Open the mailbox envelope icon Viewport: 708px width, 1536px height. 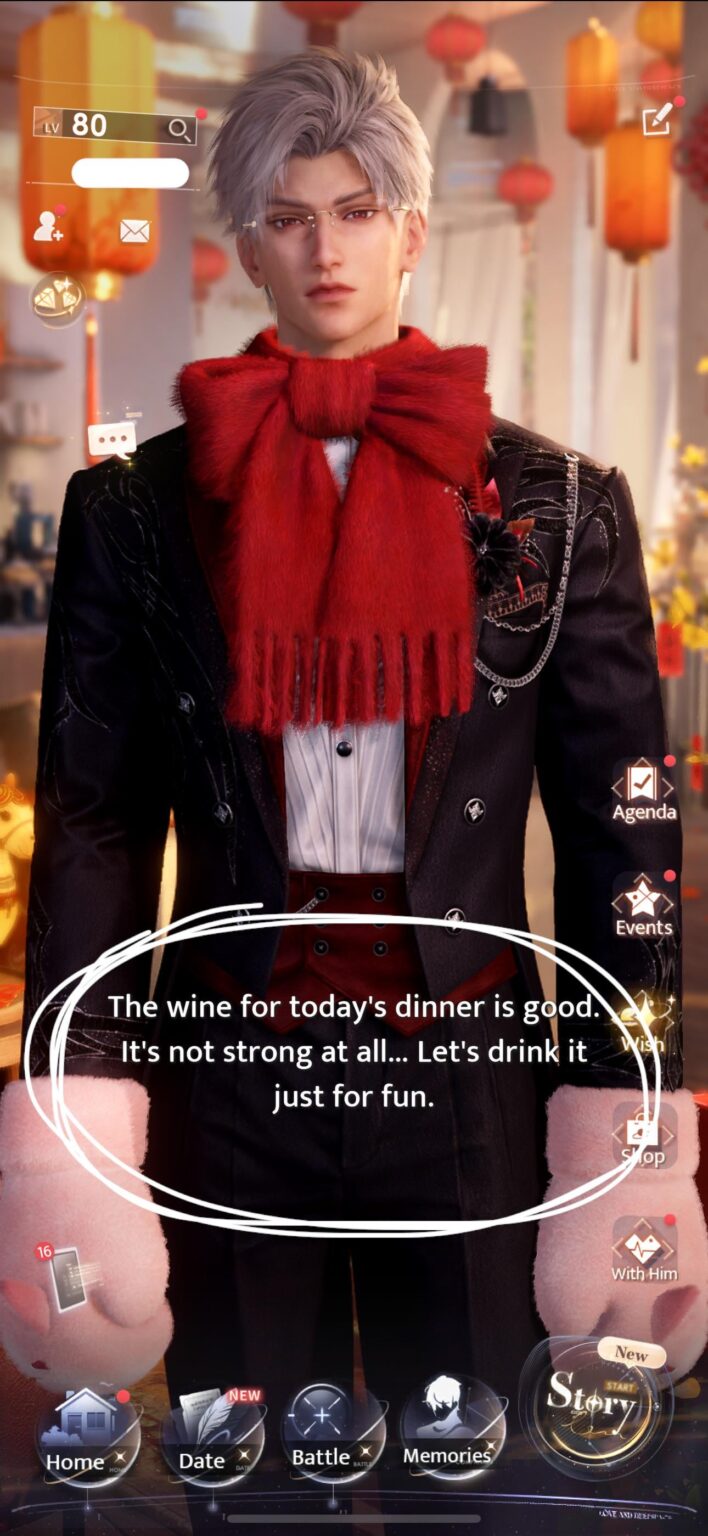pos(134,232)
